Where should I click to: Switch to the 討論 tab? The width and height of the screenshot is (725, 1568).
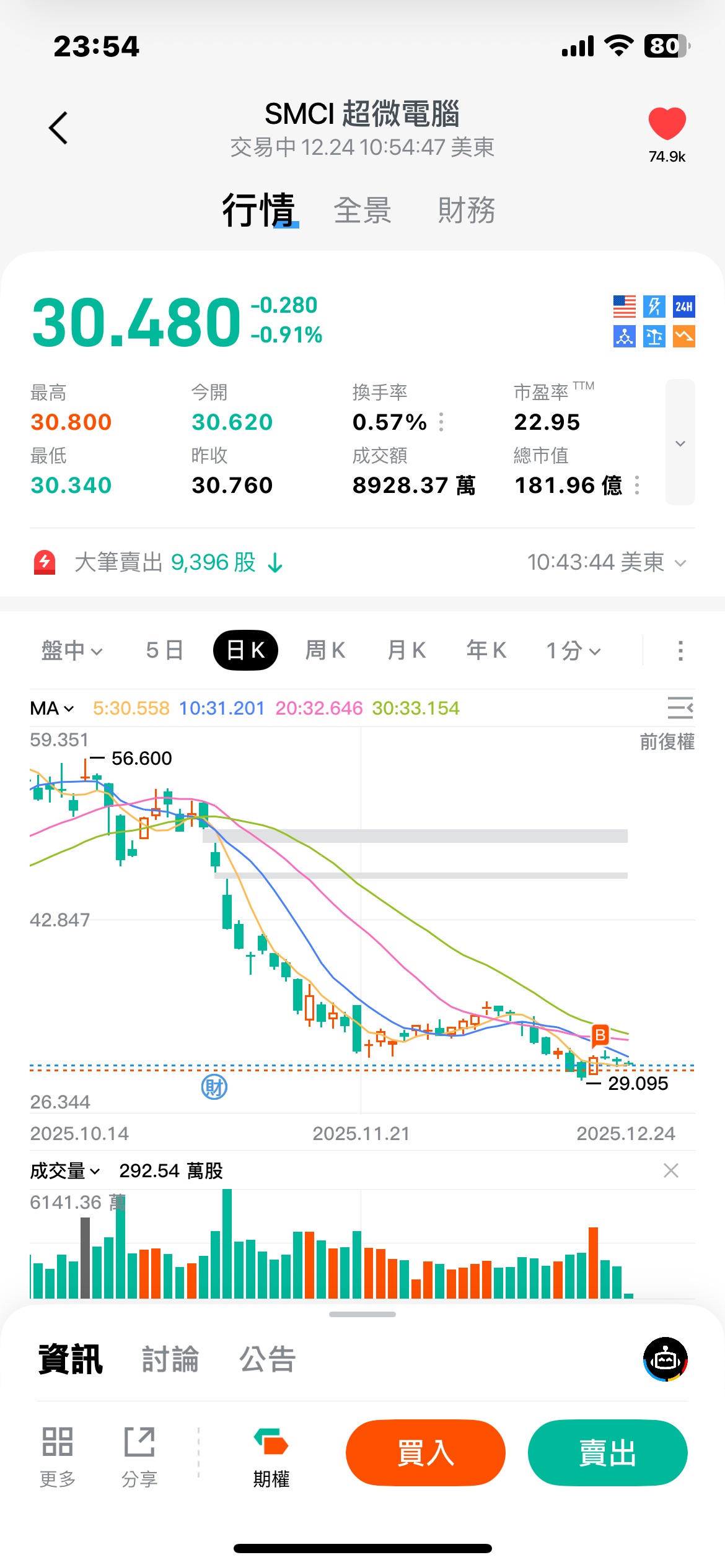coord(170,1360)
